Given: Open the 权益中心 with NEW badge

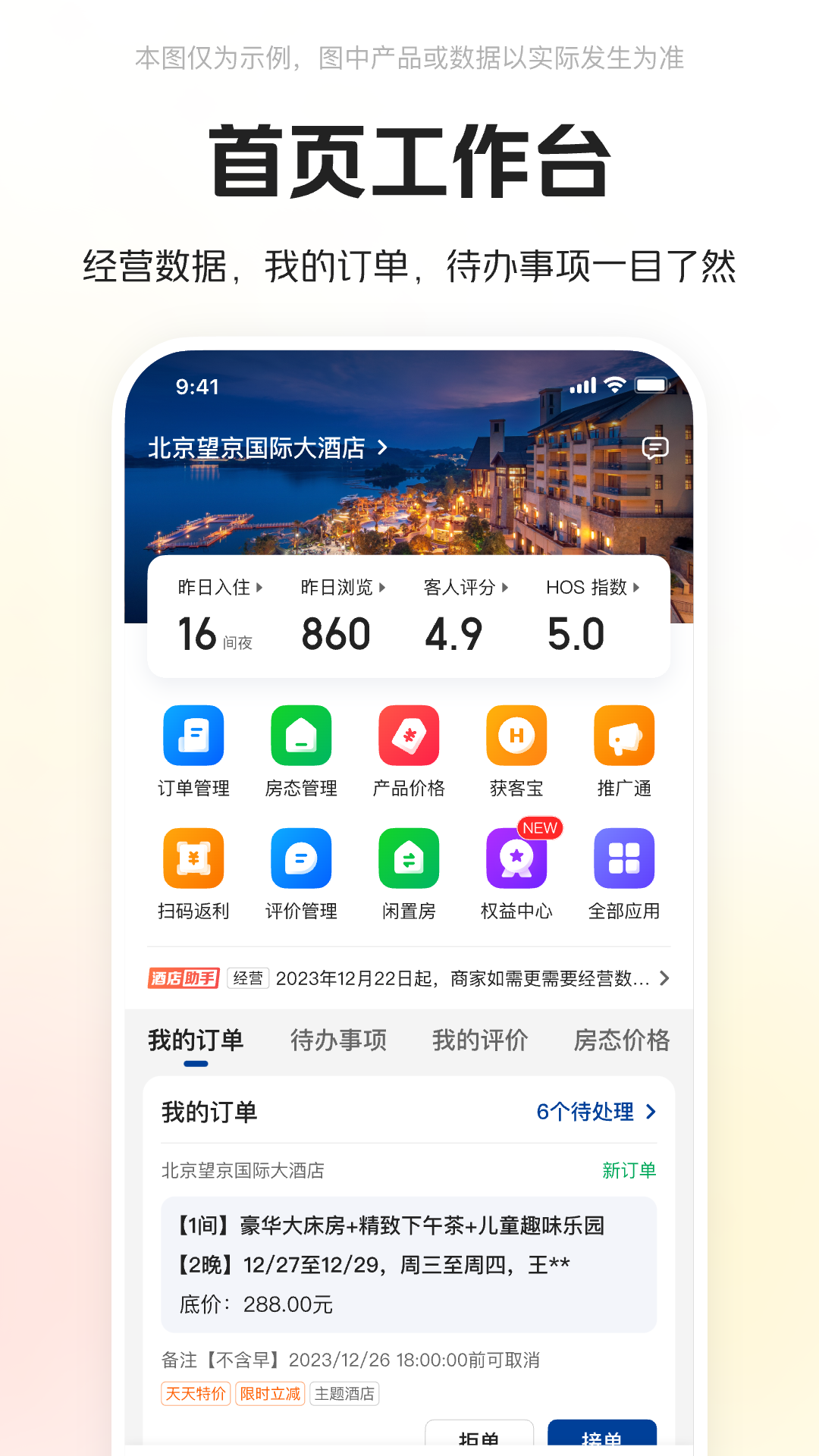Looking at the screenshot, I should 516,874.
